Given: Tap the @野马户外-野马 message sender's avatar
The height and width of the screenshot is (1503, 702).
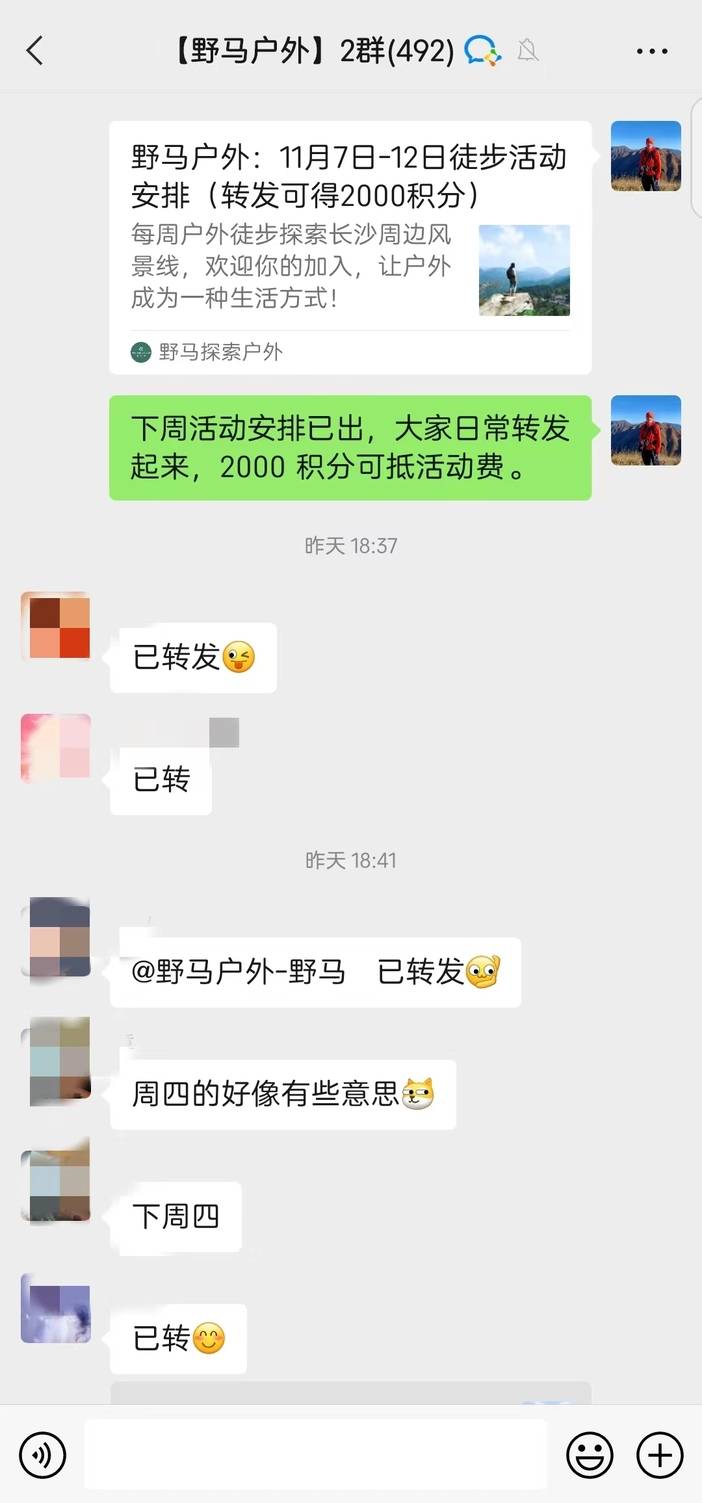Looking at the screenshot, I should pyautogui.click(x=55, y=937).
